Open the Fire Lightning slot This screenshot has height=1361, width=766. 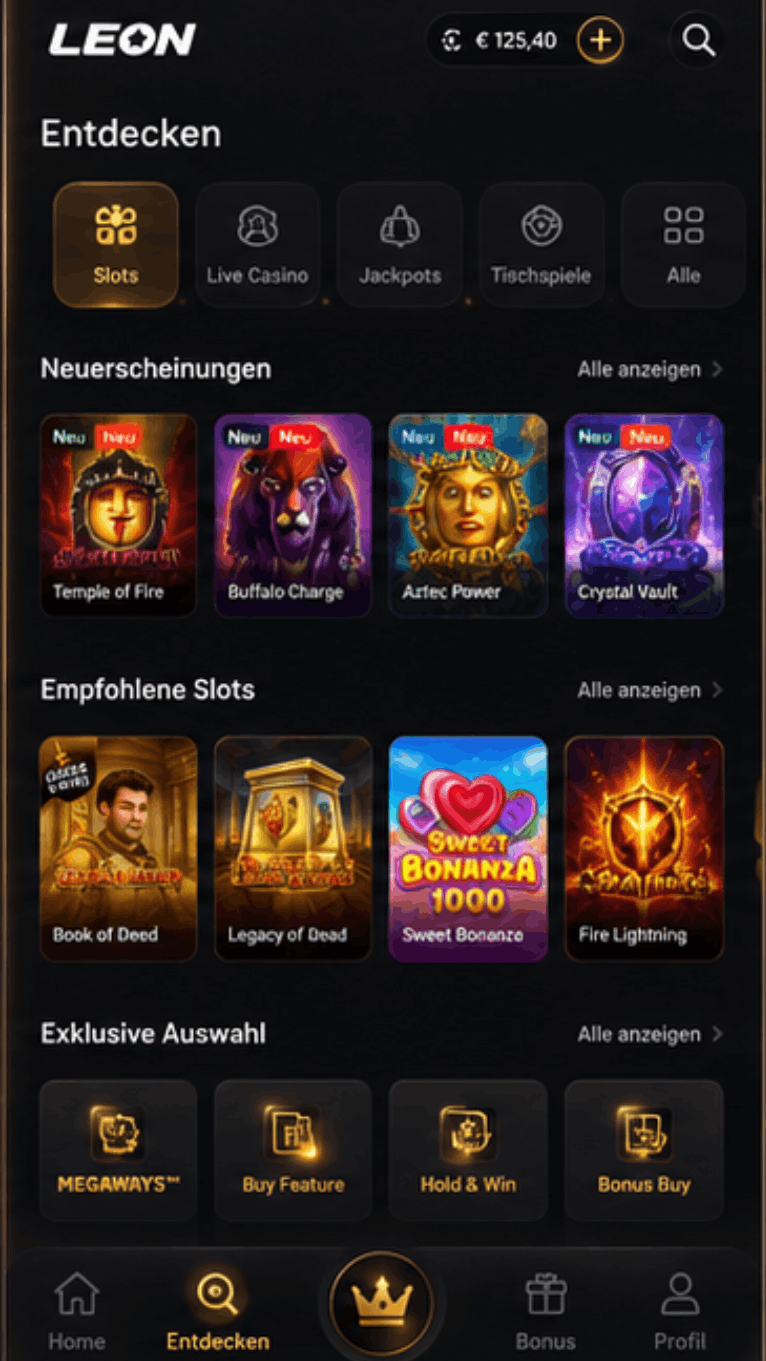click(x=644, y=849)
